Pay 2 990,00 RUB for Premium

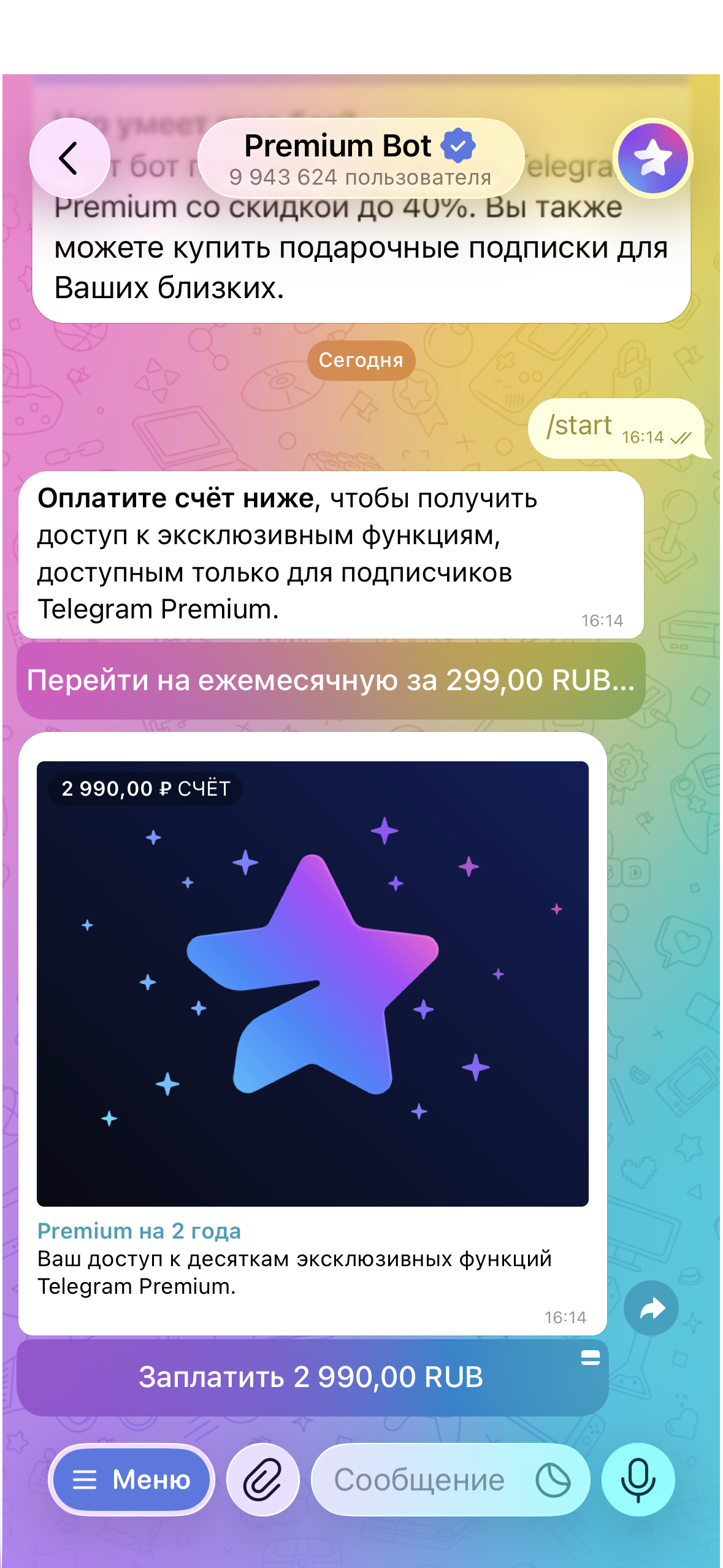click(312, 1377)
